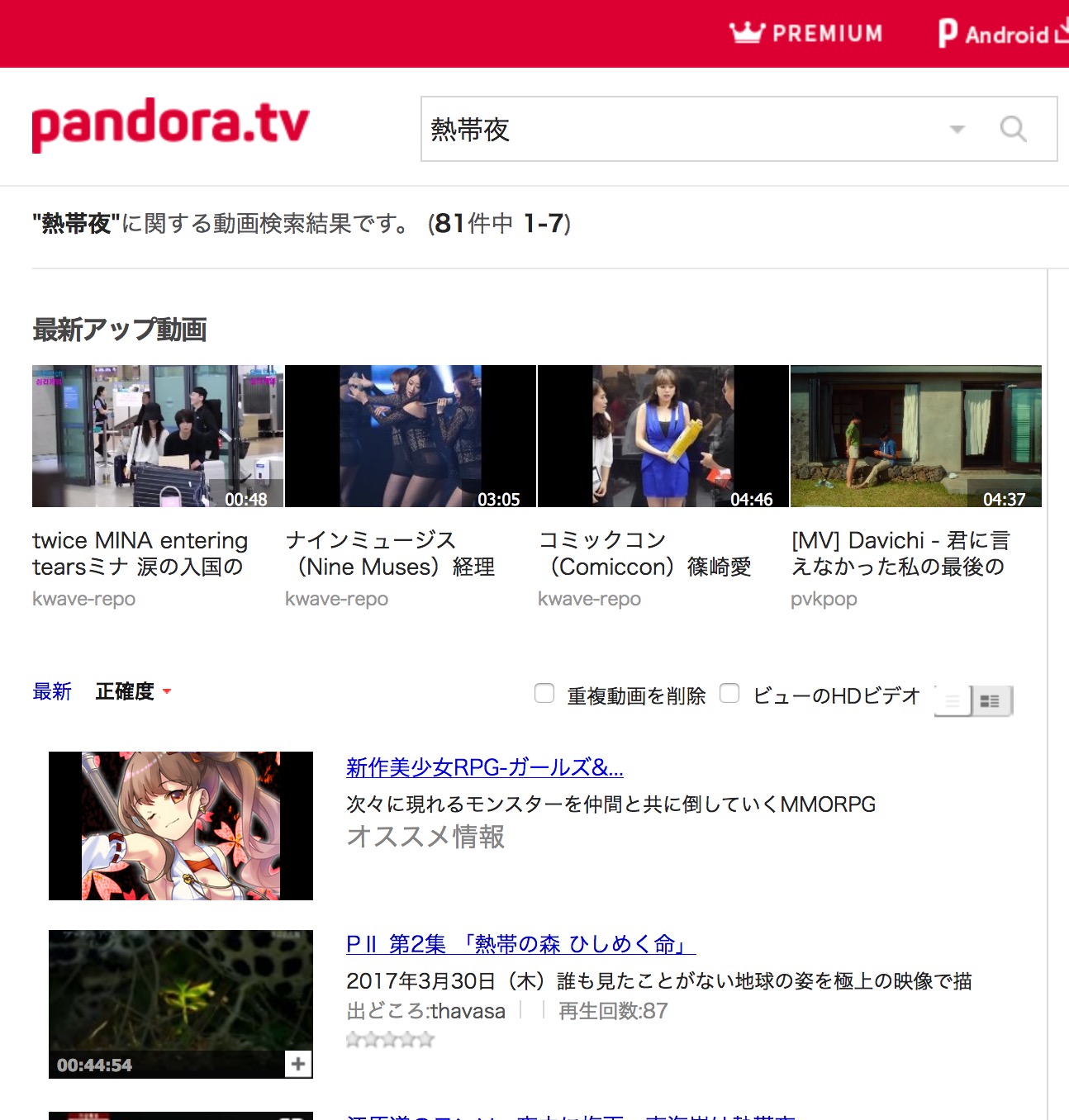Check the 重複動画を削除 checkbox

(x=544, y=693)
